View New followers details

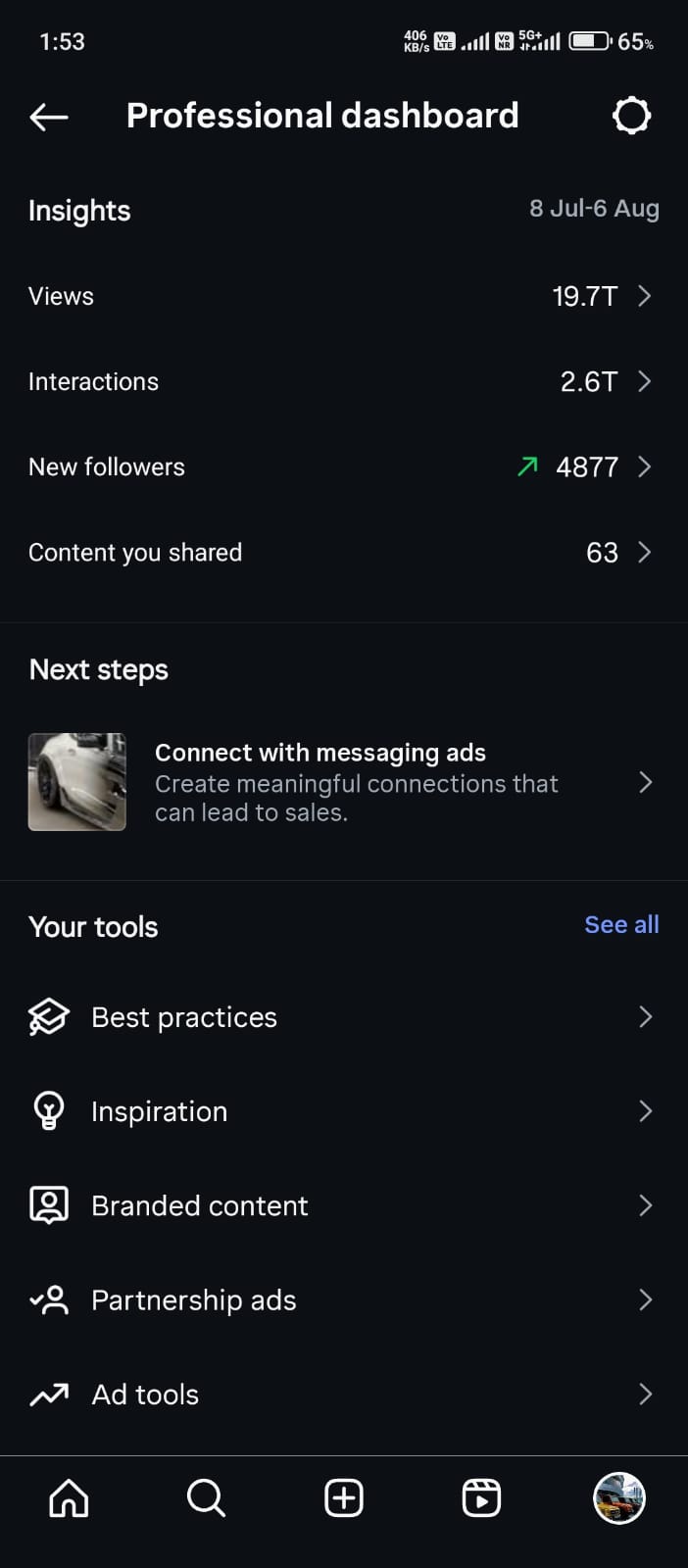point(343,466)
